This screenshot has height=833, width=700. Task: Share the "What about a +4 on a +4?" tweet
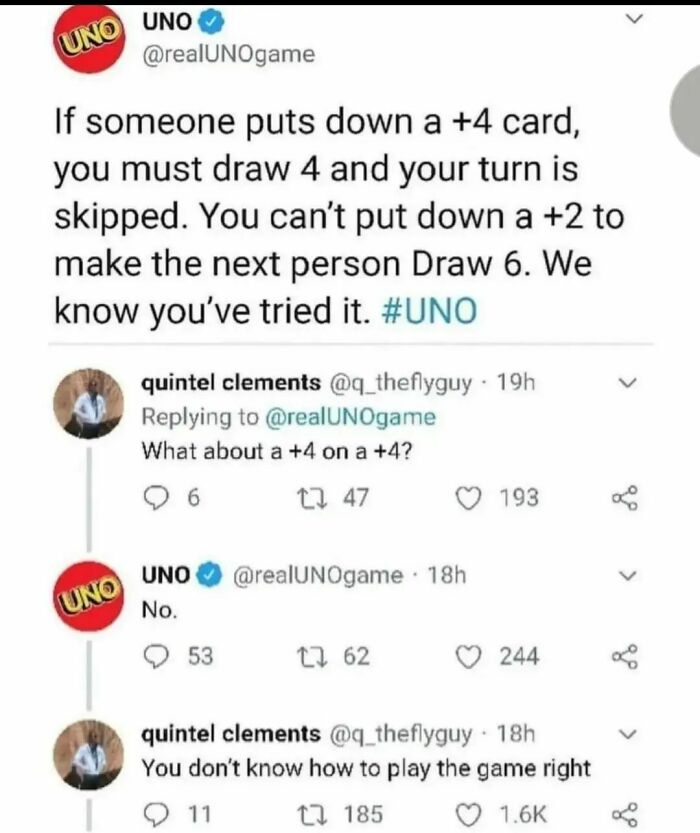pos(627,497)
